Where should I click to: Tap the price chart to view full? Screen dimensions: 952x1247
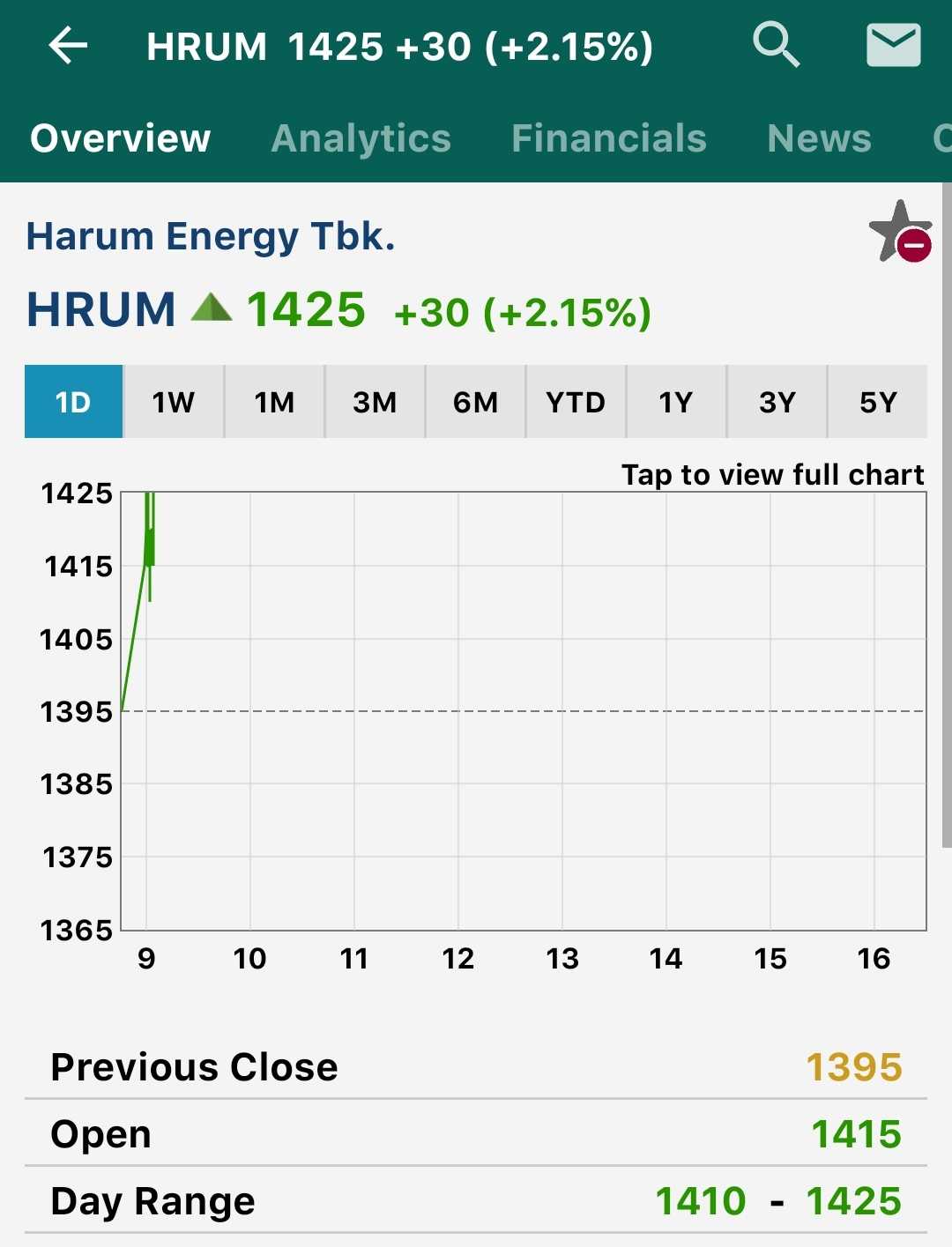(x=524, y=710)
